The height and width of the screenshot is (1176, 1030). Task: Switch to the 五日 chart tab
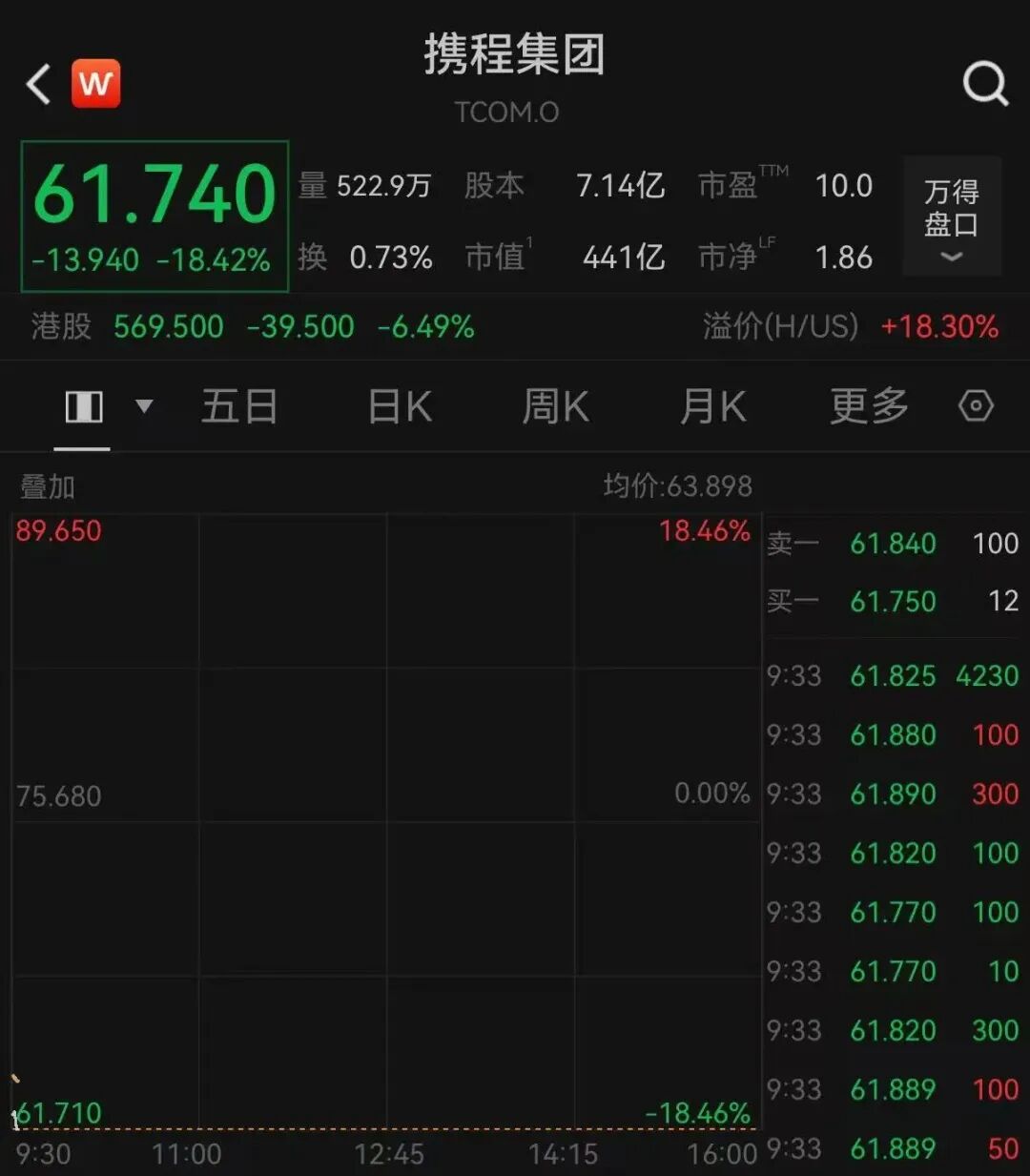point(239,406)
